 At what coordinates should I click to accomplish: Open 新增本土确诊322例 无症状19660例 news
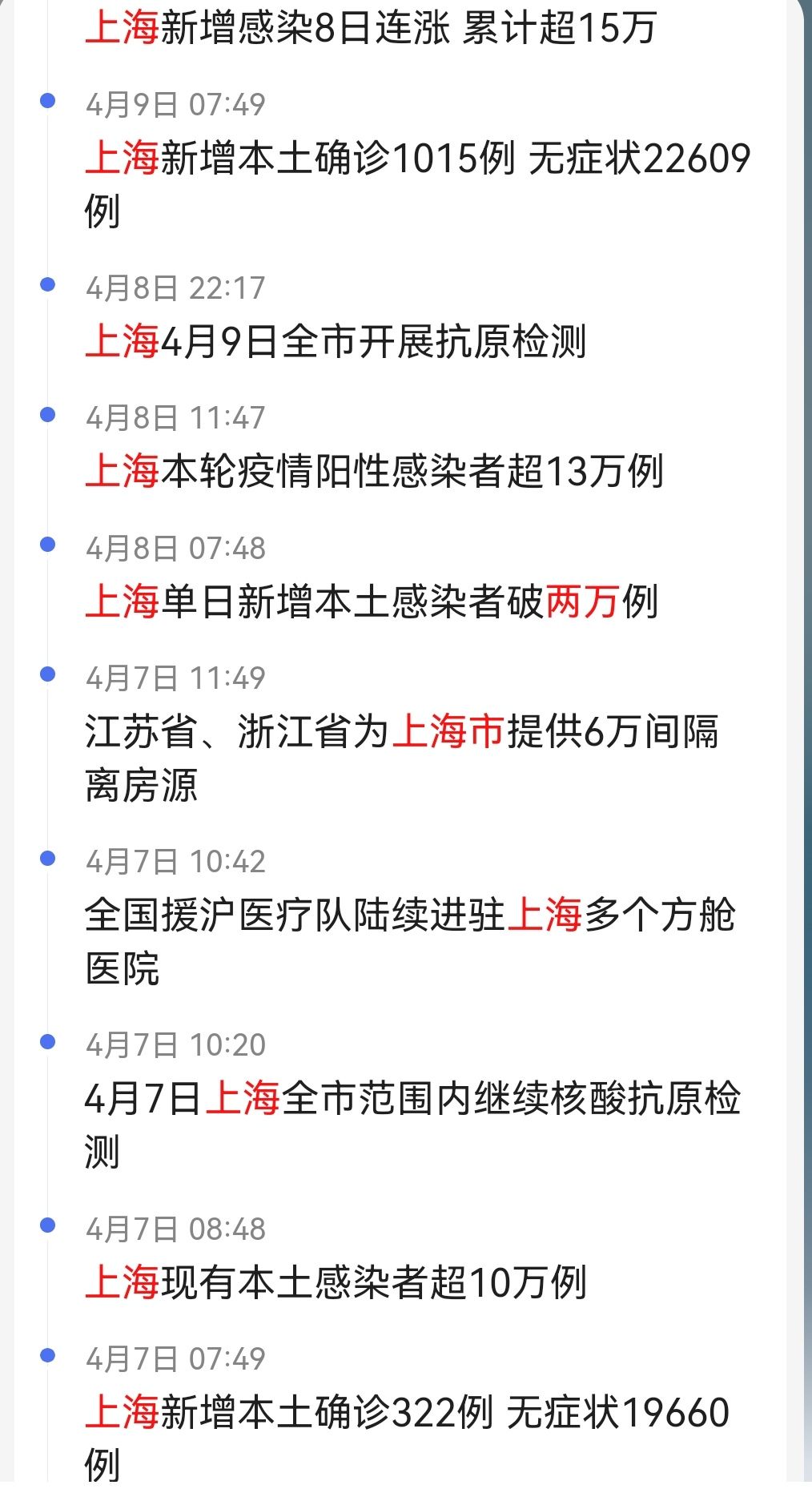pyautogui.click(x=407, y=1438)
